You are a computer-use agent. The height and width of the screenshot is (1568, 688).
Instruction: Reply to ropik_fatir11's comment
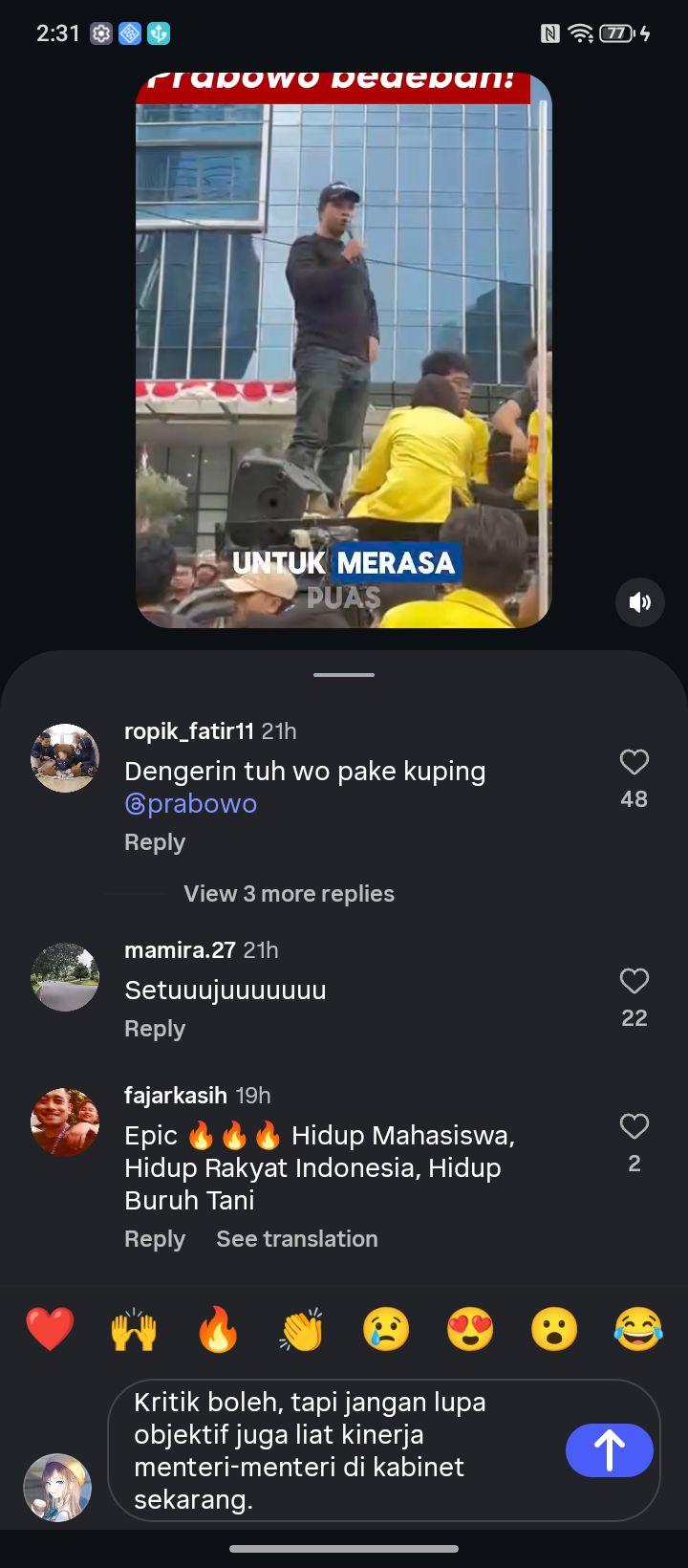[155, 842]
